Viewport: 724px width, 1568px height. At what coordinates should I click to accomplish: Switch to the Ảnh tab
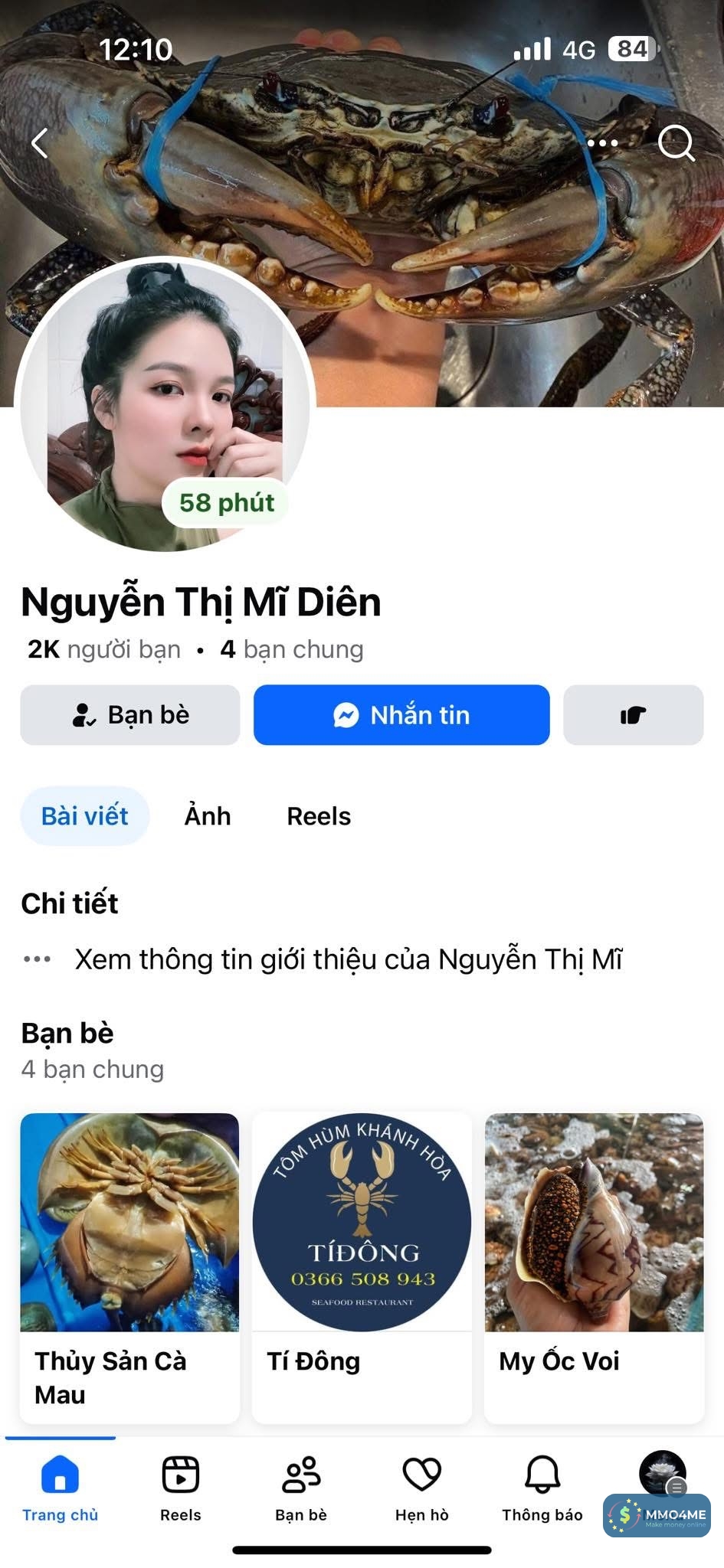[208, 816]
